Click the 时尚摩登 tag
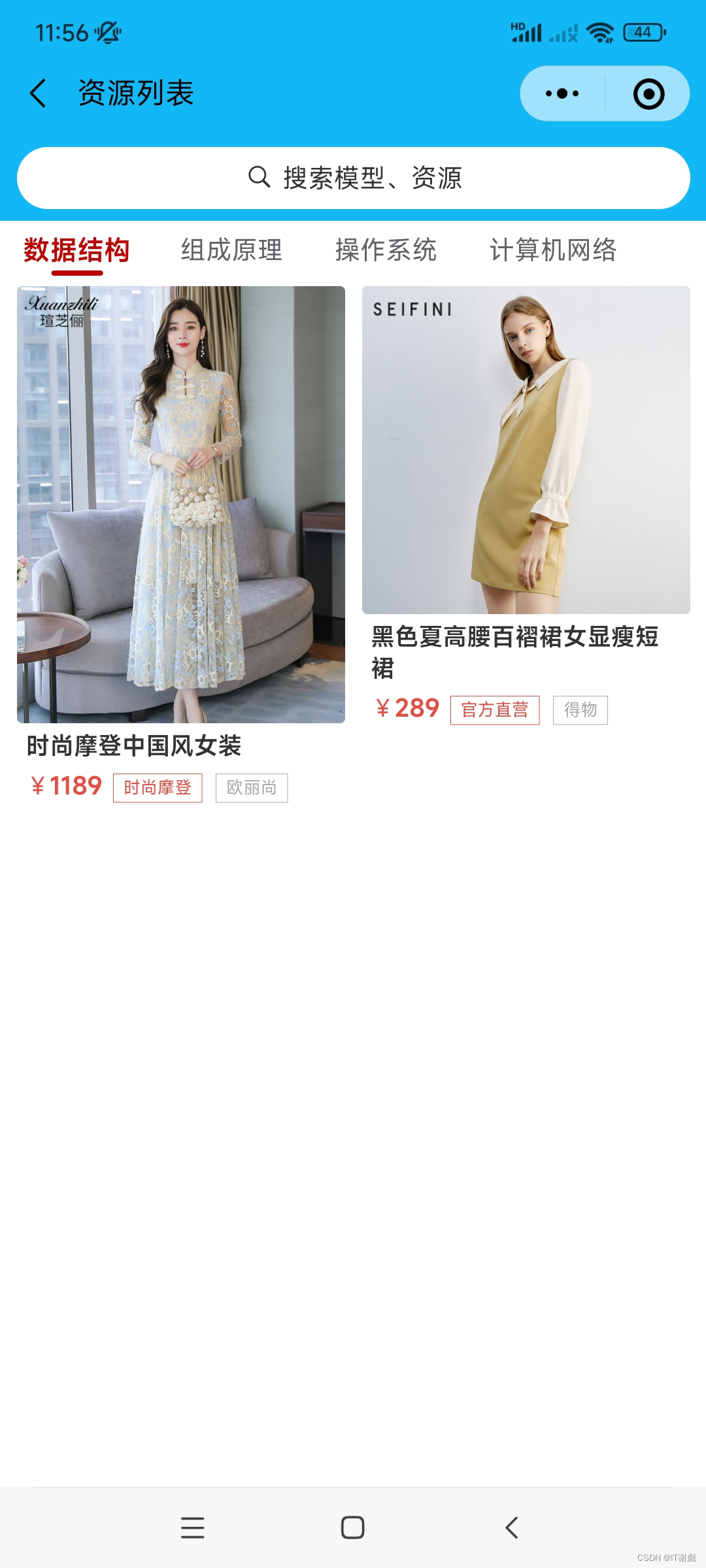The height and width of the screenshot is (1568, 706). click(x=158, y=788)
